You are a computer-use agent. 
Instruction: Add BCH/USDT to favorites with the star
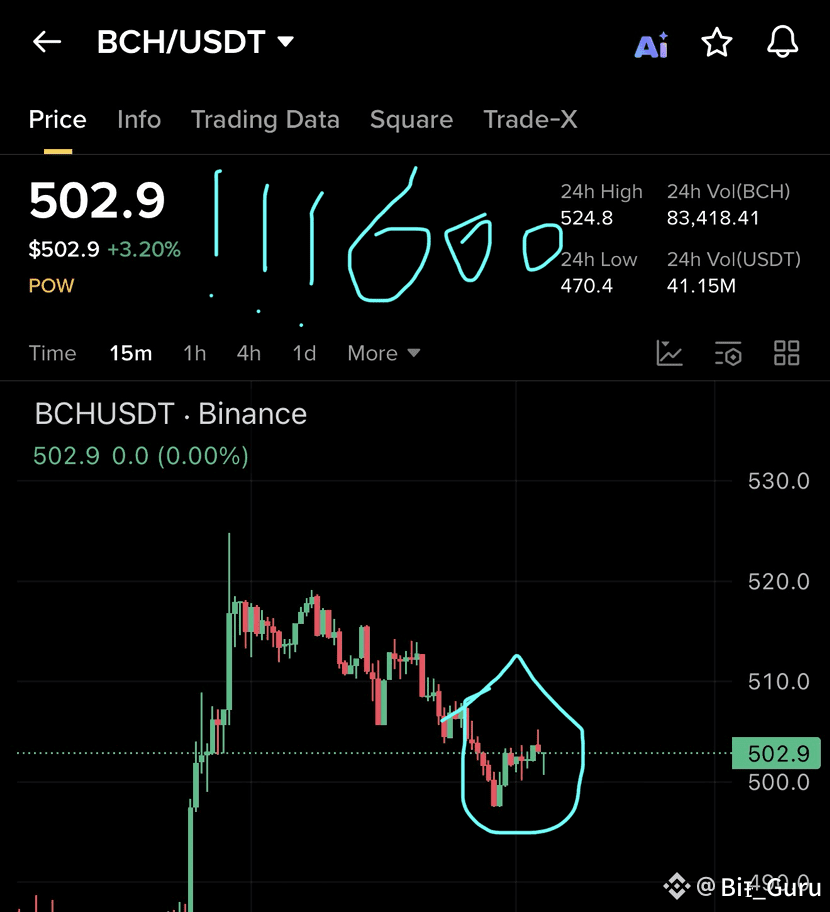point(717,43)
